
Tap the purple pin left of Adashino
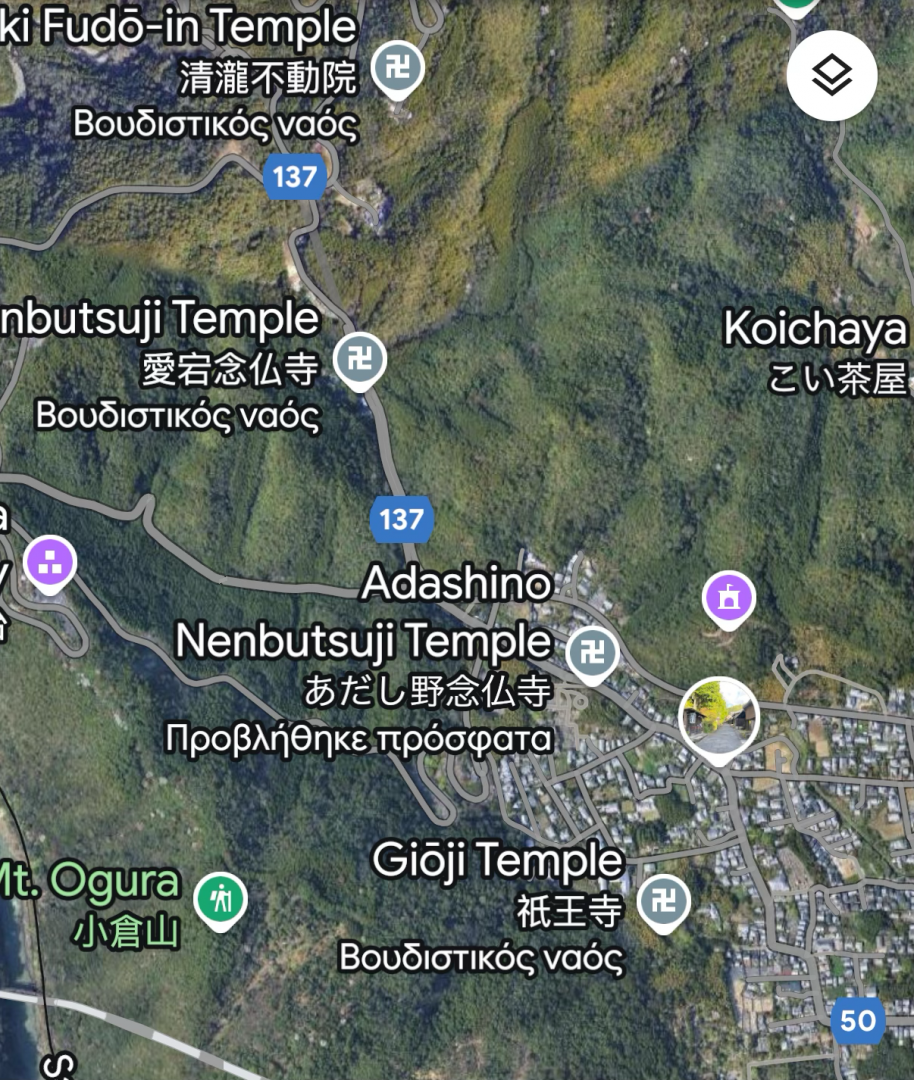[x=50, y=560]
